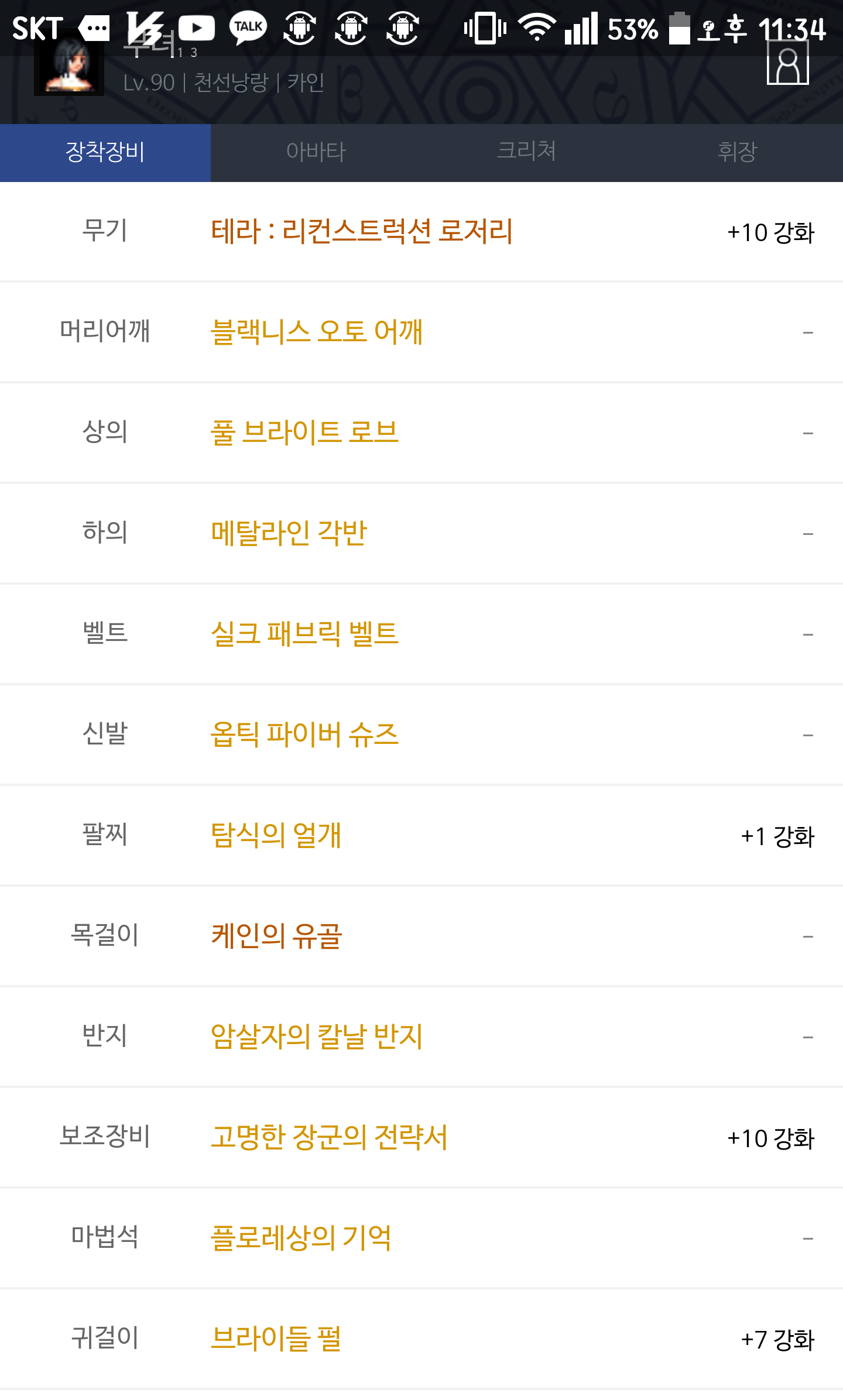View bracelet 탐식의 얼개
Viewport: 843px width, 1400px height.
click(276, 835)
